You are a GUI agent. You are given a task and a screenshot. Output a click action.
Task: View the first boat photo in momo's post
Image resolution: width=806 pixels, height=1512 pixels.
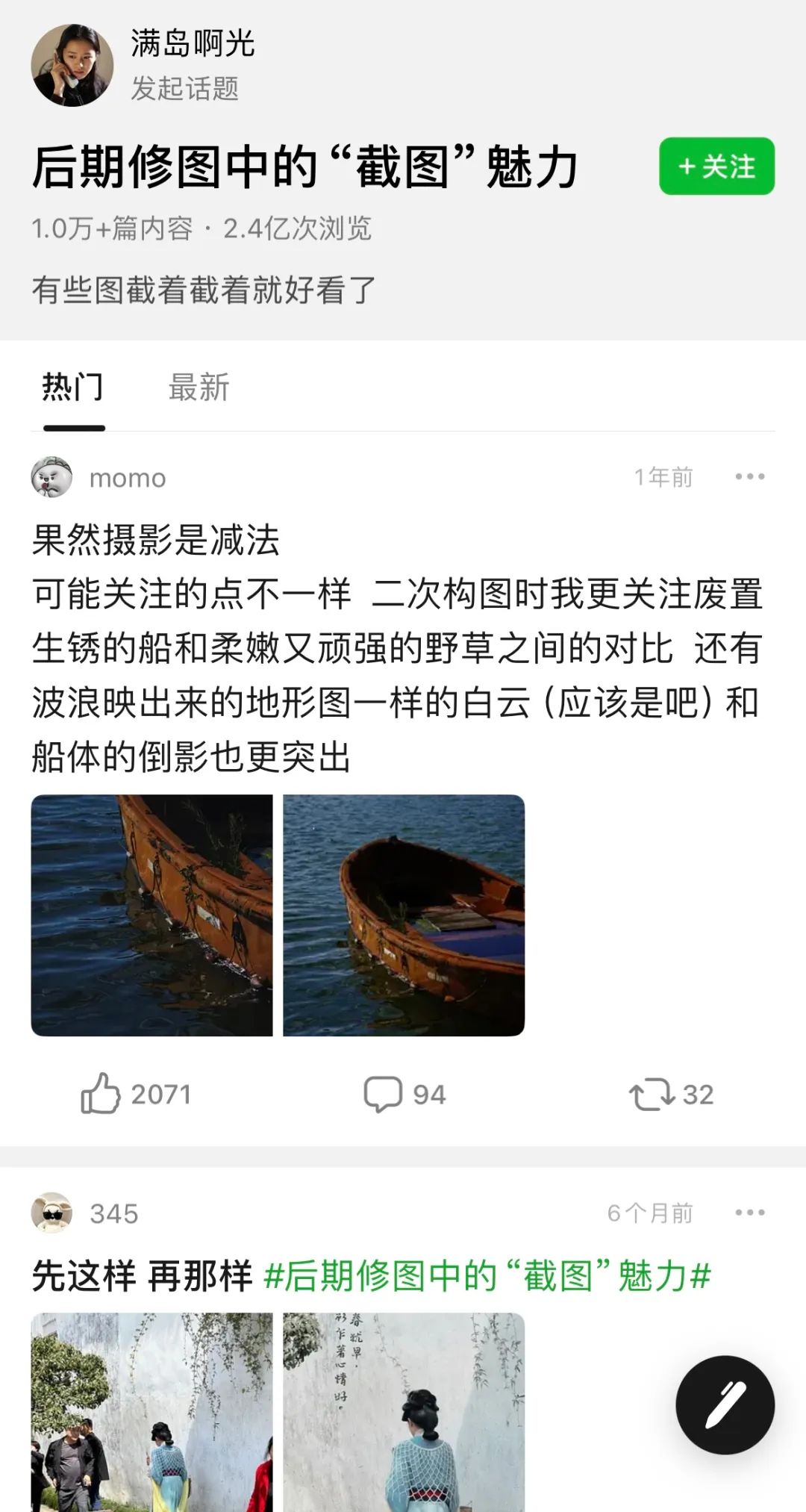pos(151,915)
